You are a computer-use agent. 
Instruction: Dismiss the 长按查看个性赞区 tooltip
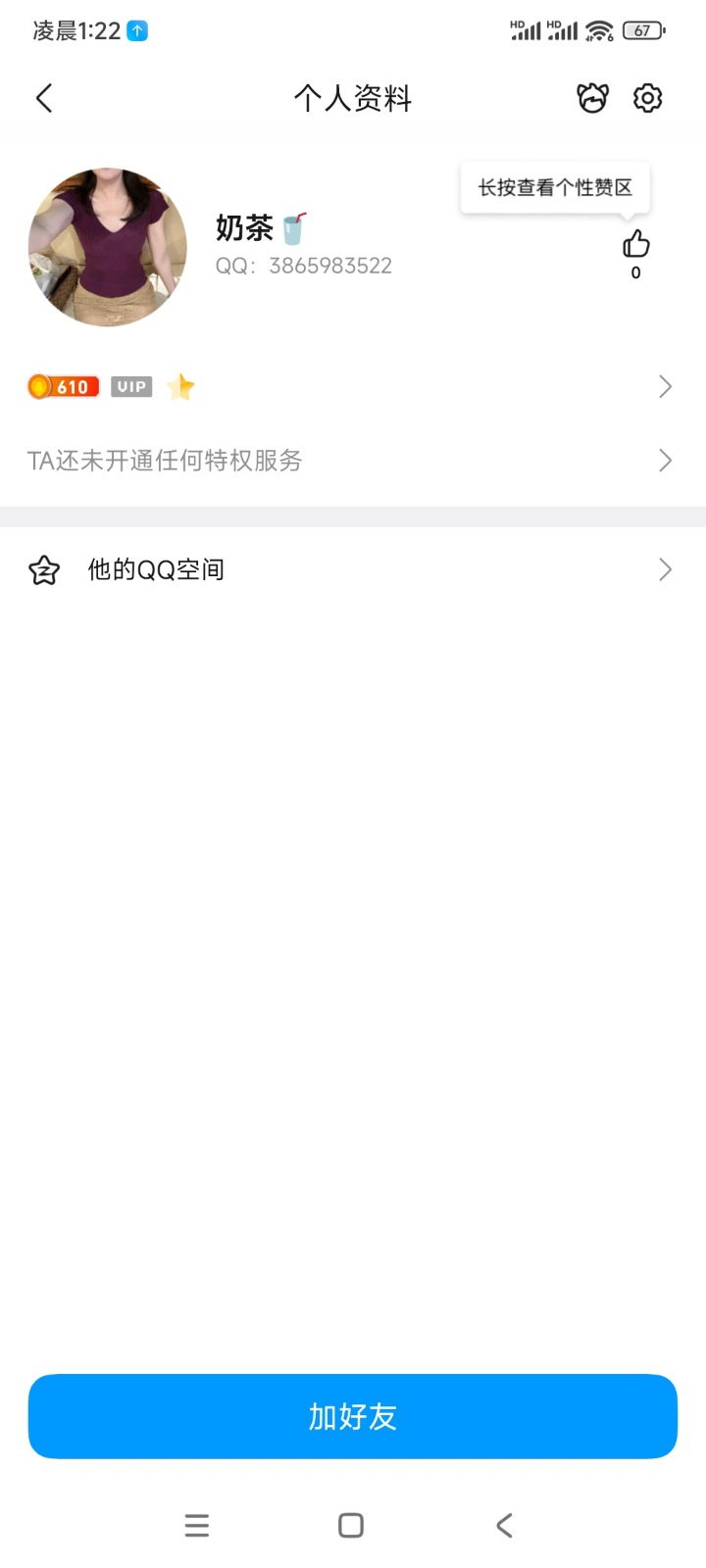tap(555, 187)
